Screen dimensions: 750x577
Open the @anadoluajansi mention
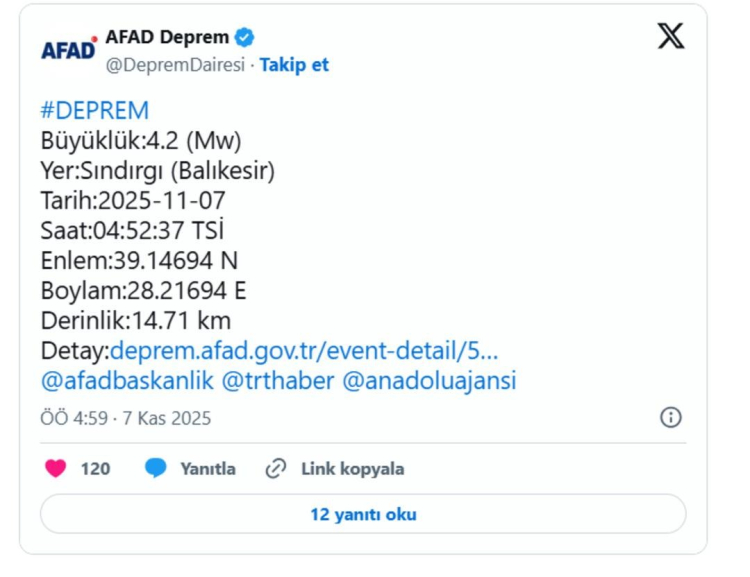point(429,381)
